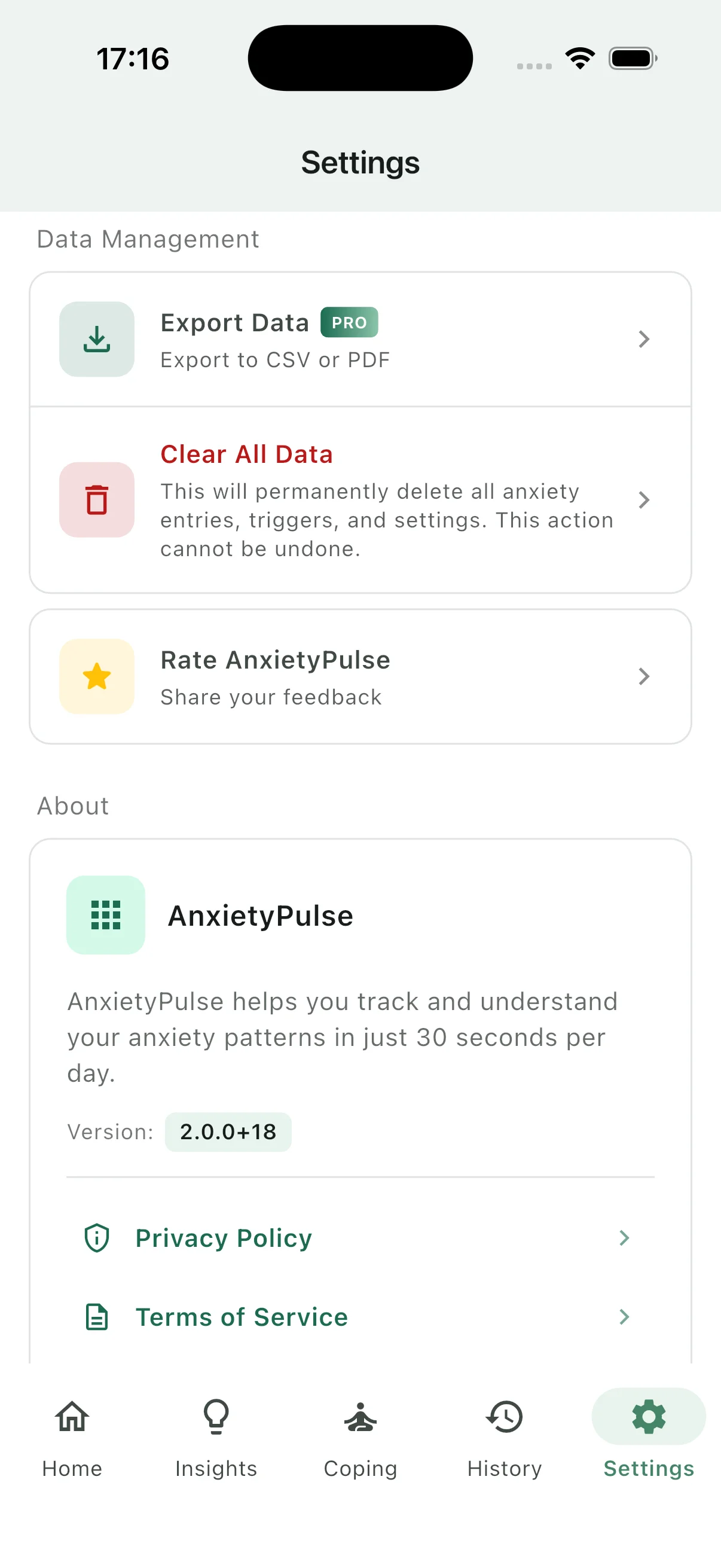Select Clear All Data
This screenshot has height=1568, width=721.
(x=359, y=500)
